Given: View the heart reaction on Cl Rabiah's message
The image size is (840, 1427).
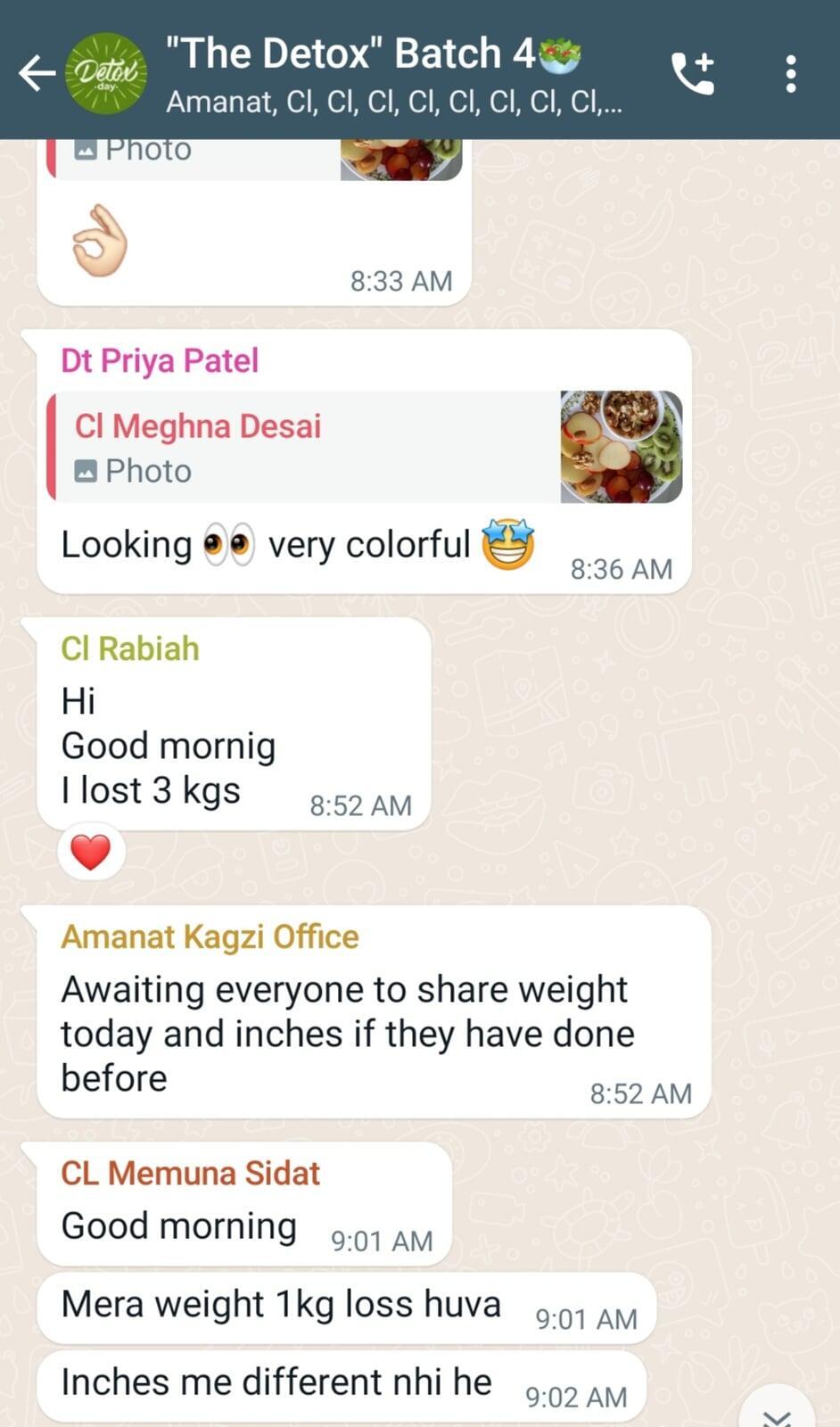Looking at the screenshot, I should (x=91, y=853).
